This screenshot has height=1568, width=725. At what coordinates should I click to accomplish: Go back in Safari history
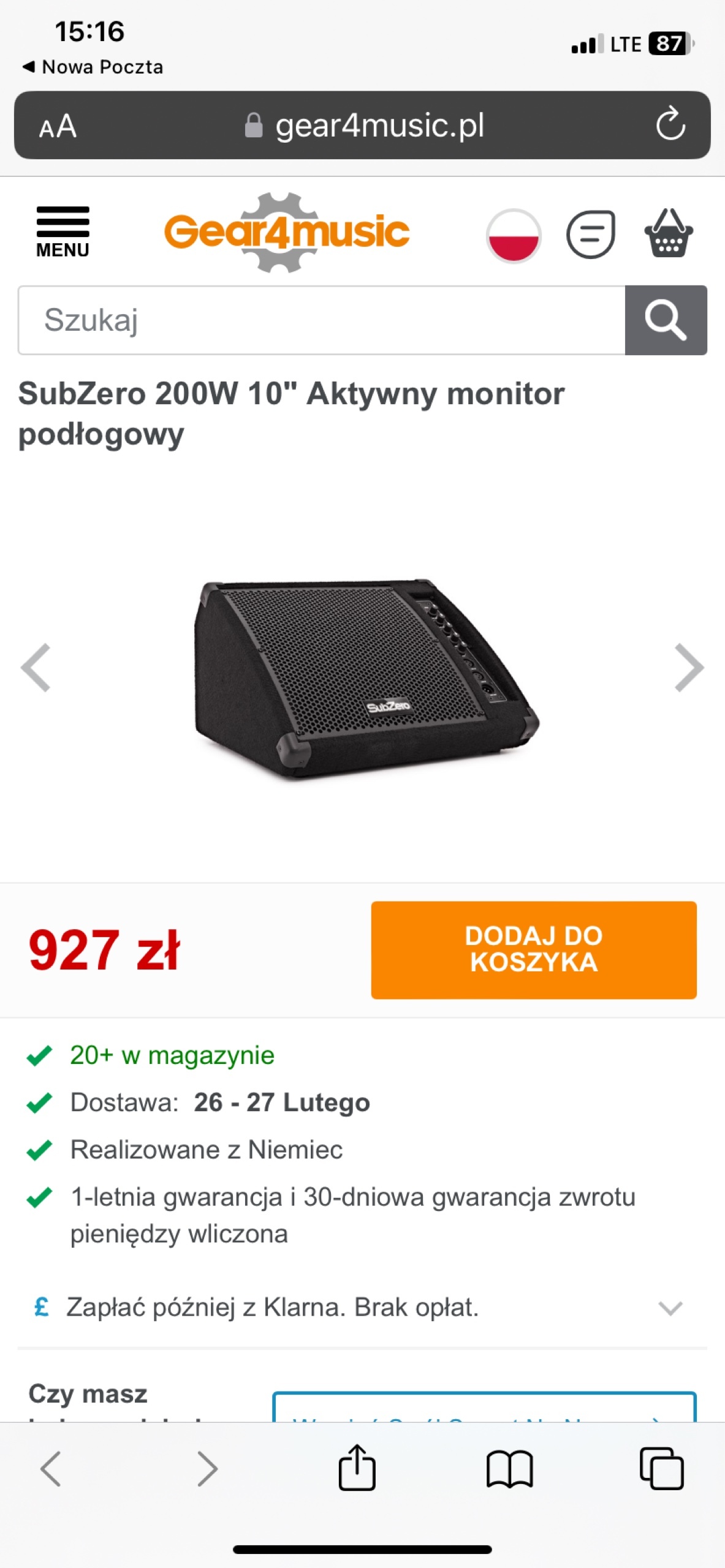(x=50, y=1468)
